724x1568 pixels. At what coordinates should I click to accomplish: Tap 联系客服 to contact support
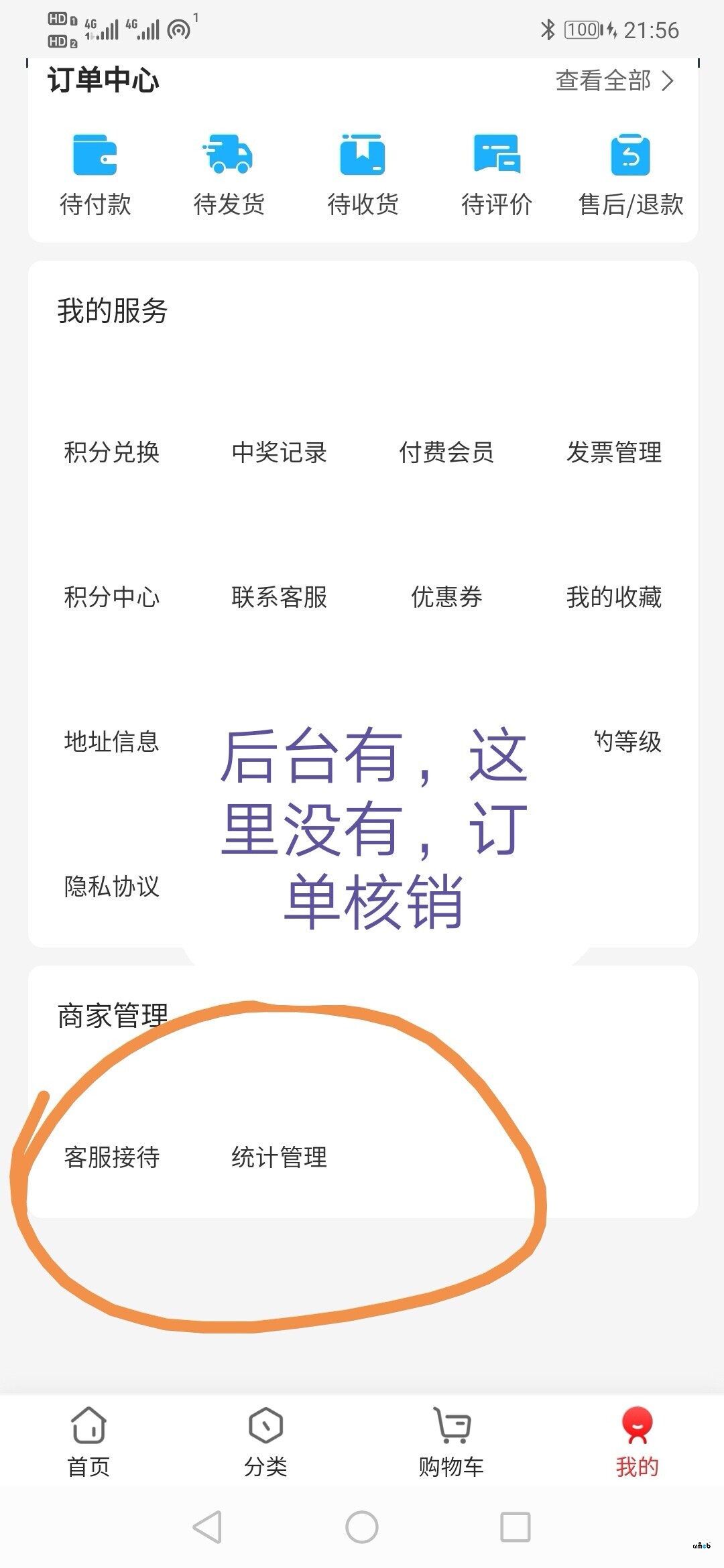tap(279, 596)
